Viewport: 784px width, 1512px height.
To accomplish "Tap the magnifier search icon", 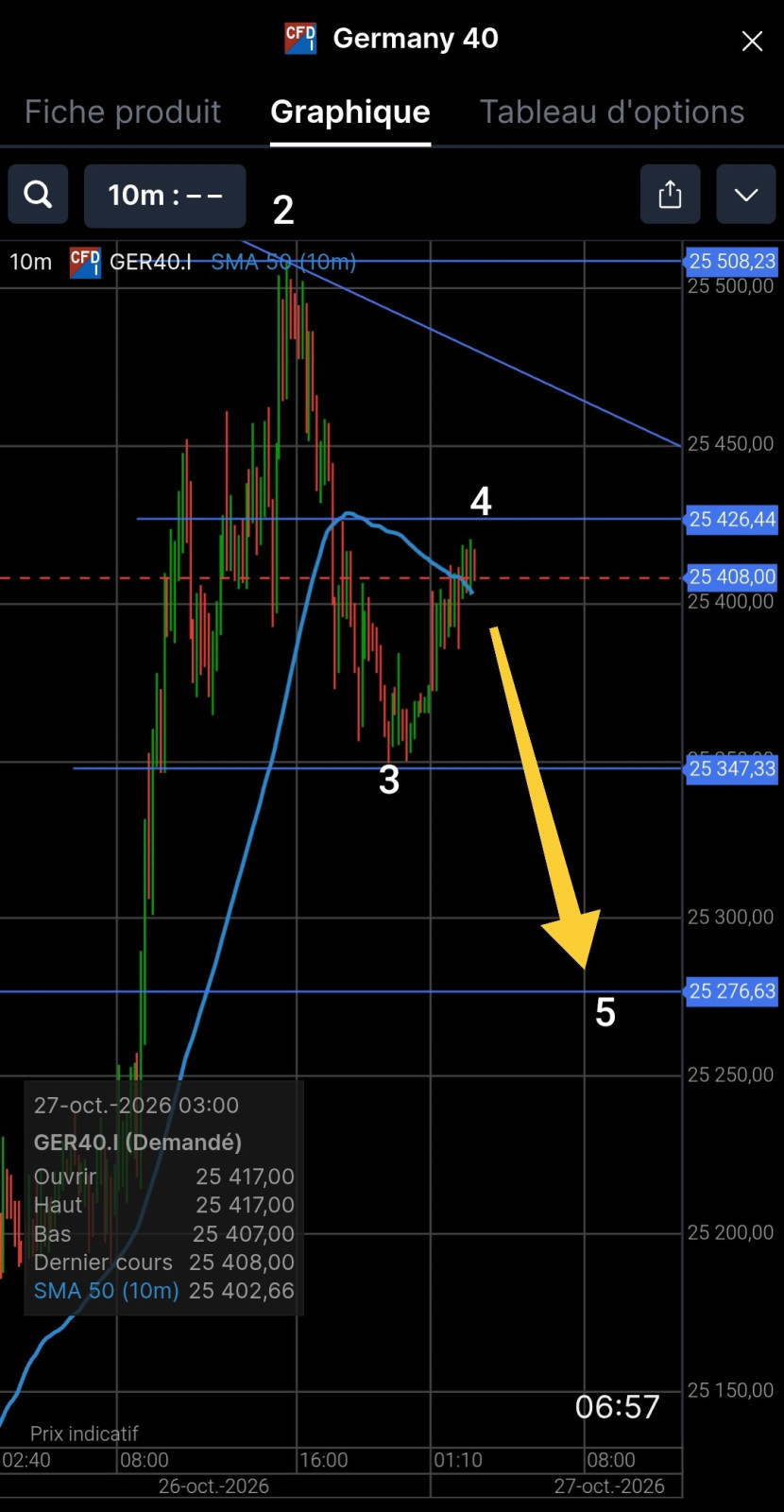I will click(x=38, y=195).
